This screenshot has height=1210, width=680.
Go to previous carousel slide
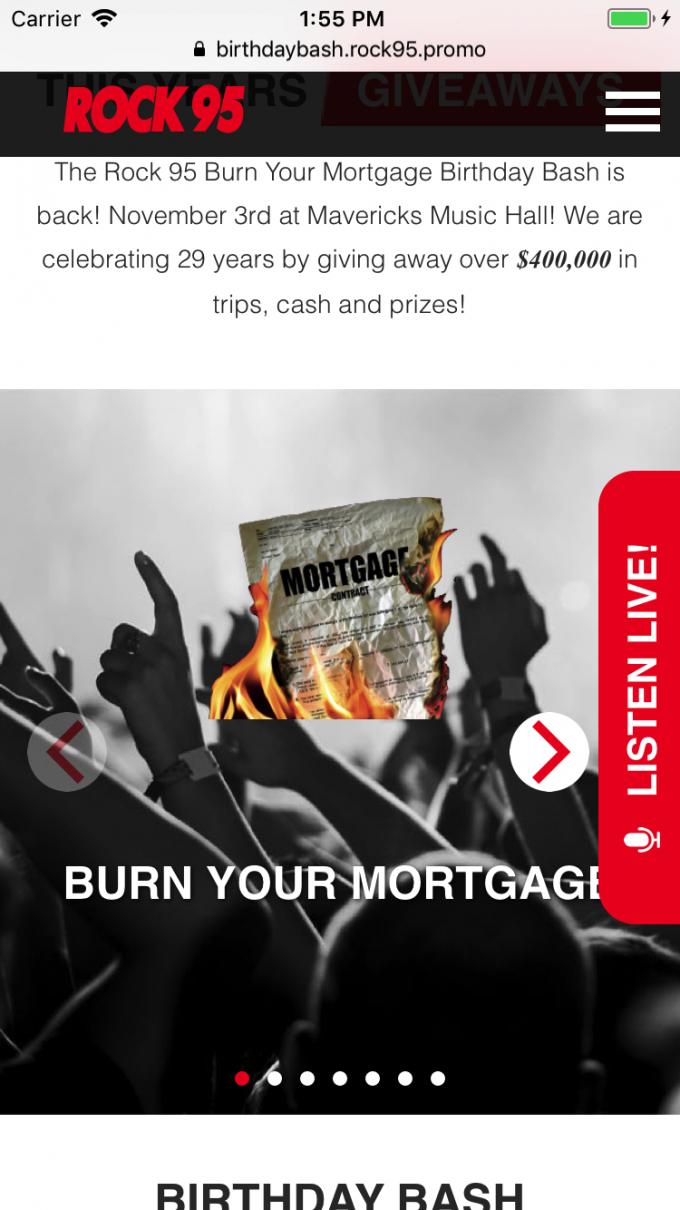66,752
